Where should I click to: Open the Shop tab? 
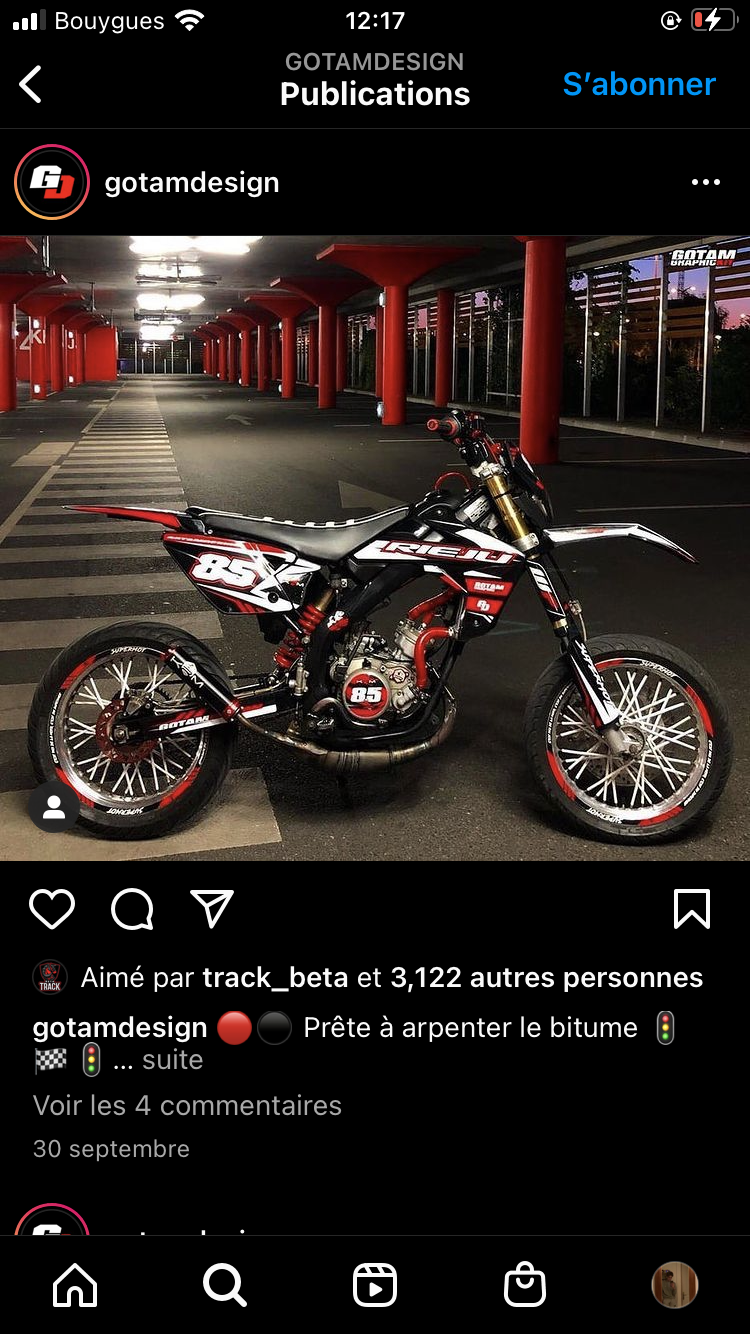[525, 1285]
